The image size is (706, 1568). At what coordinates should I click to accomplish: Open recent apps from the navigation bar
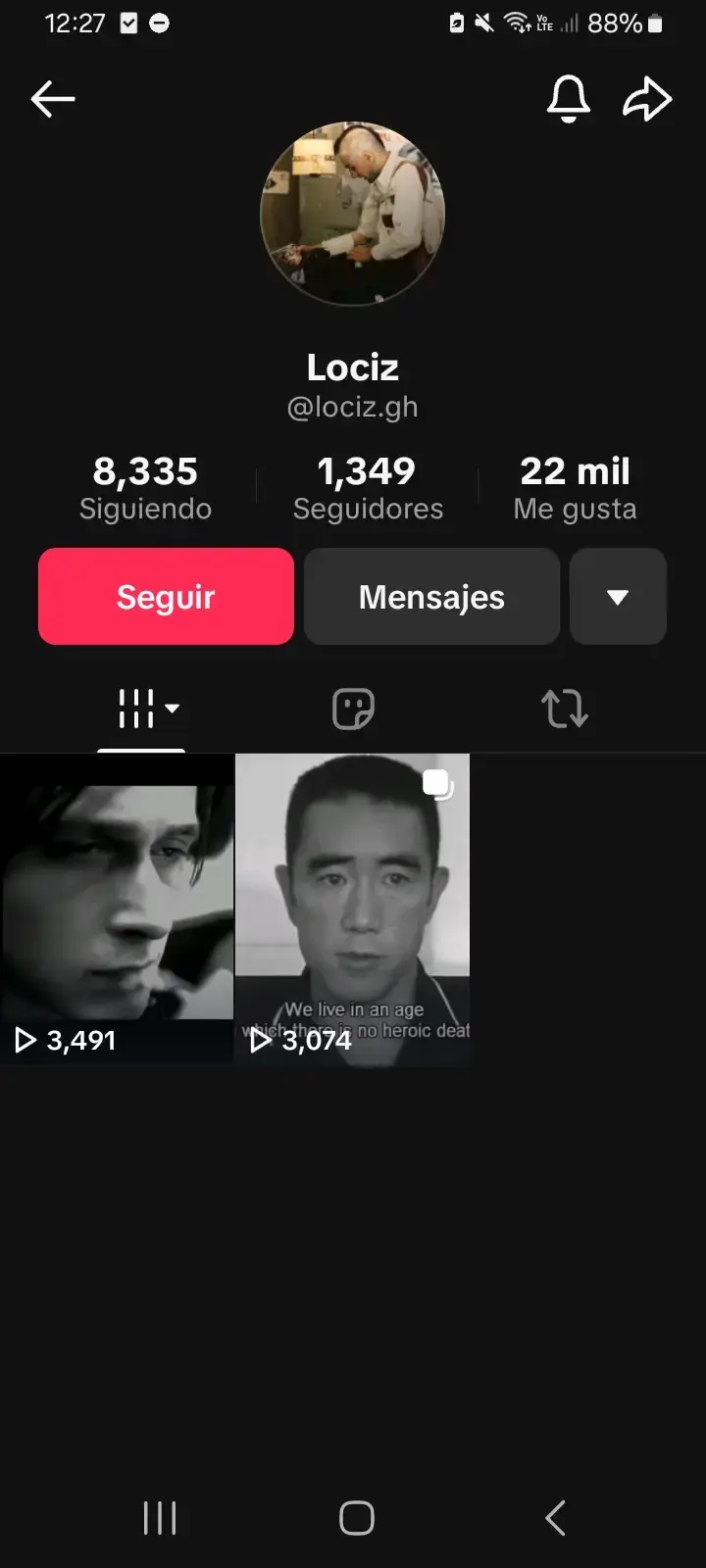tap(160, 1518)
